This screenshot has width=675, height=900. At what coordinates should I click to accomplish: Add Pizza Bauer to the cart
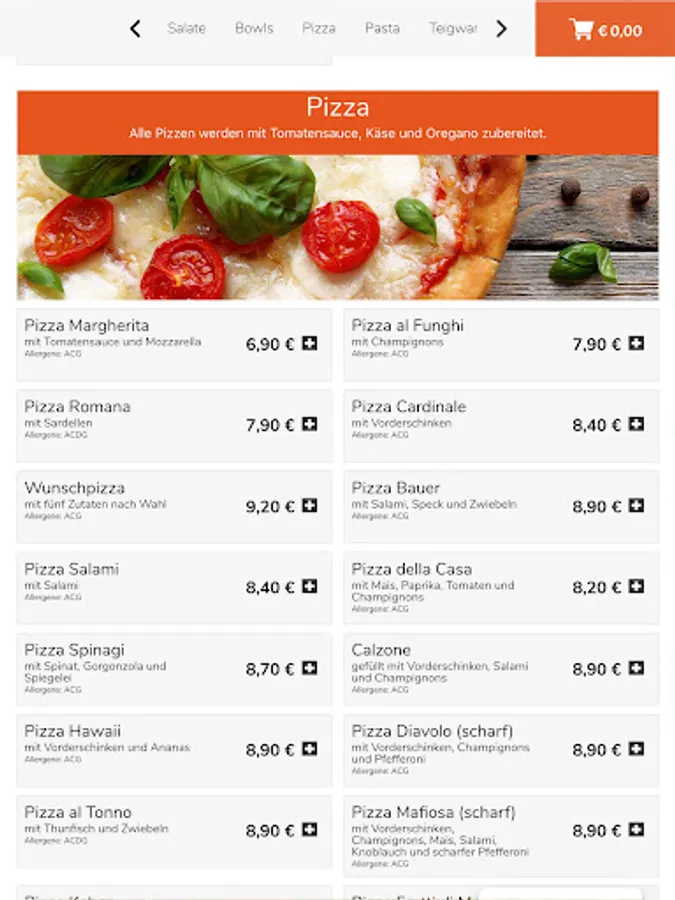pos(636,506)
